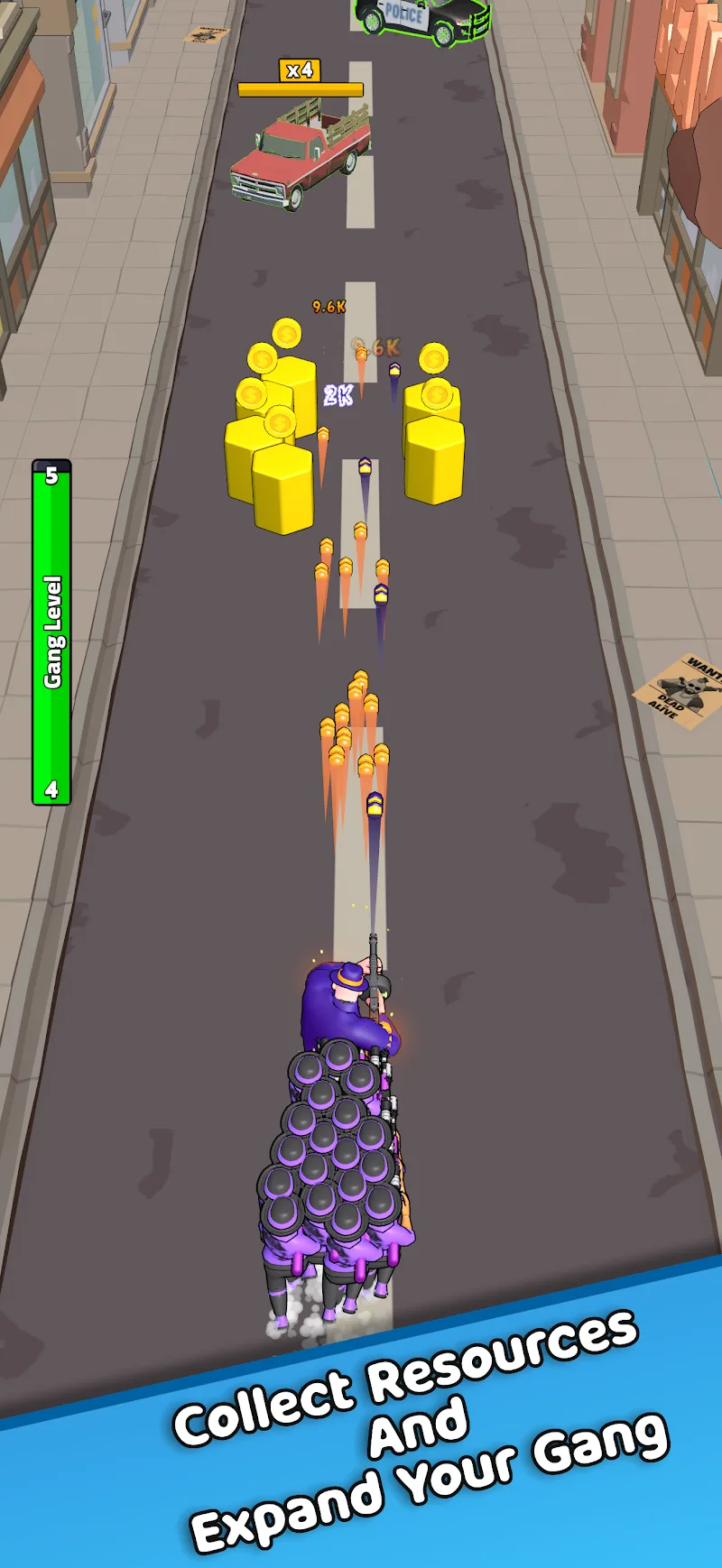Viewport: 722px width, 1568px height.
Task: Tap the level 5 marker on Gang Level bar
Action: click(51, 476)
